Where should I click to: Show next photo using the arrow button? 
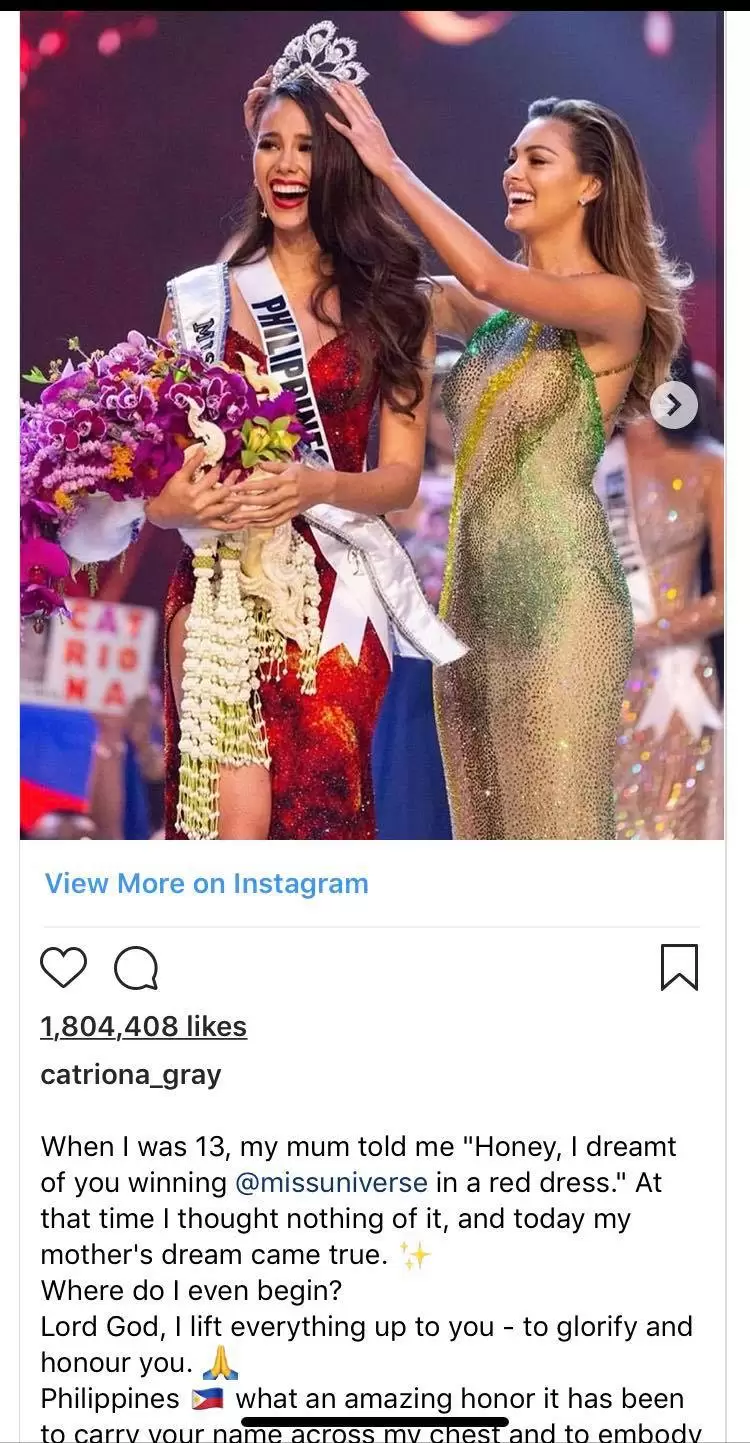pos(674,404)
